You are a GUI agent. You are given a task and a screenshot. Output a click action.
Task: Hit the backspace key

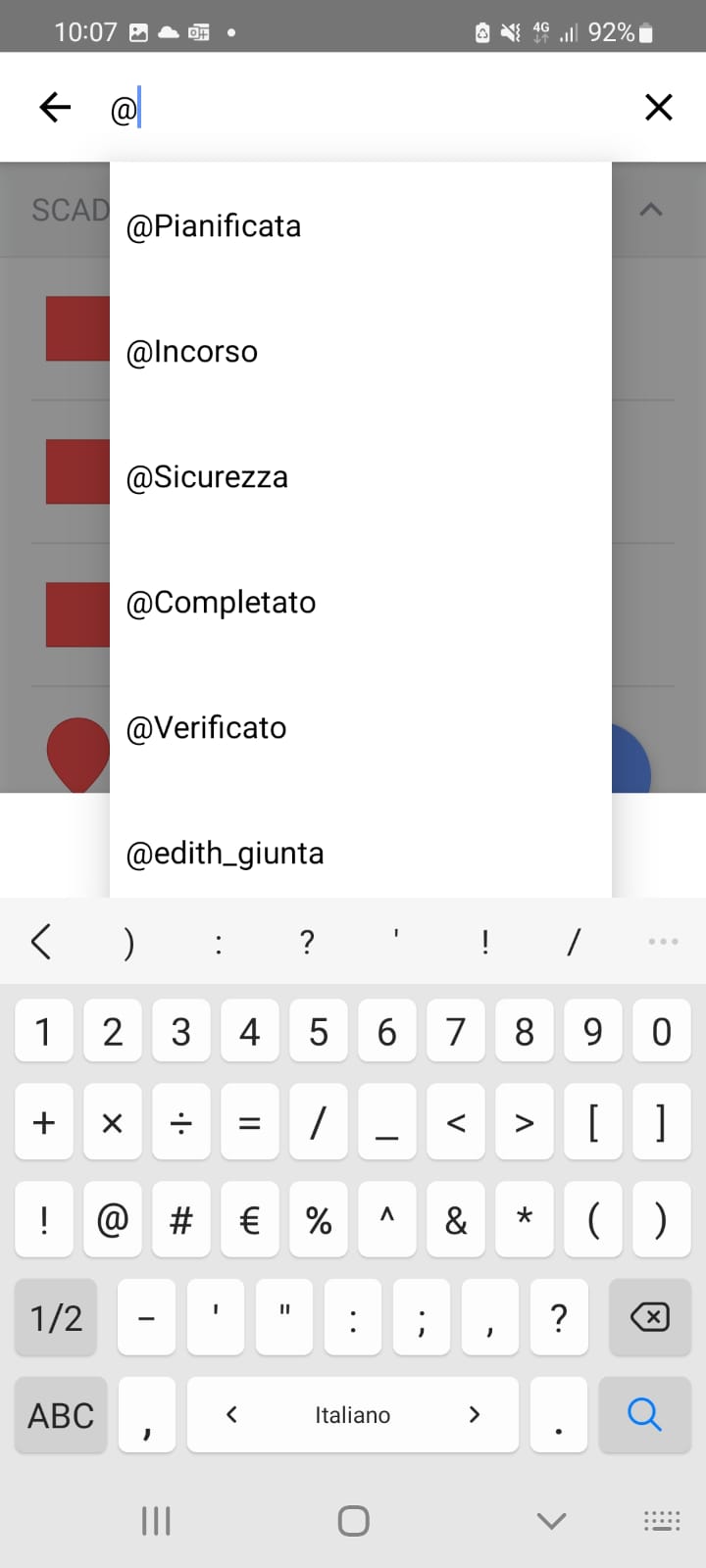648,1318
